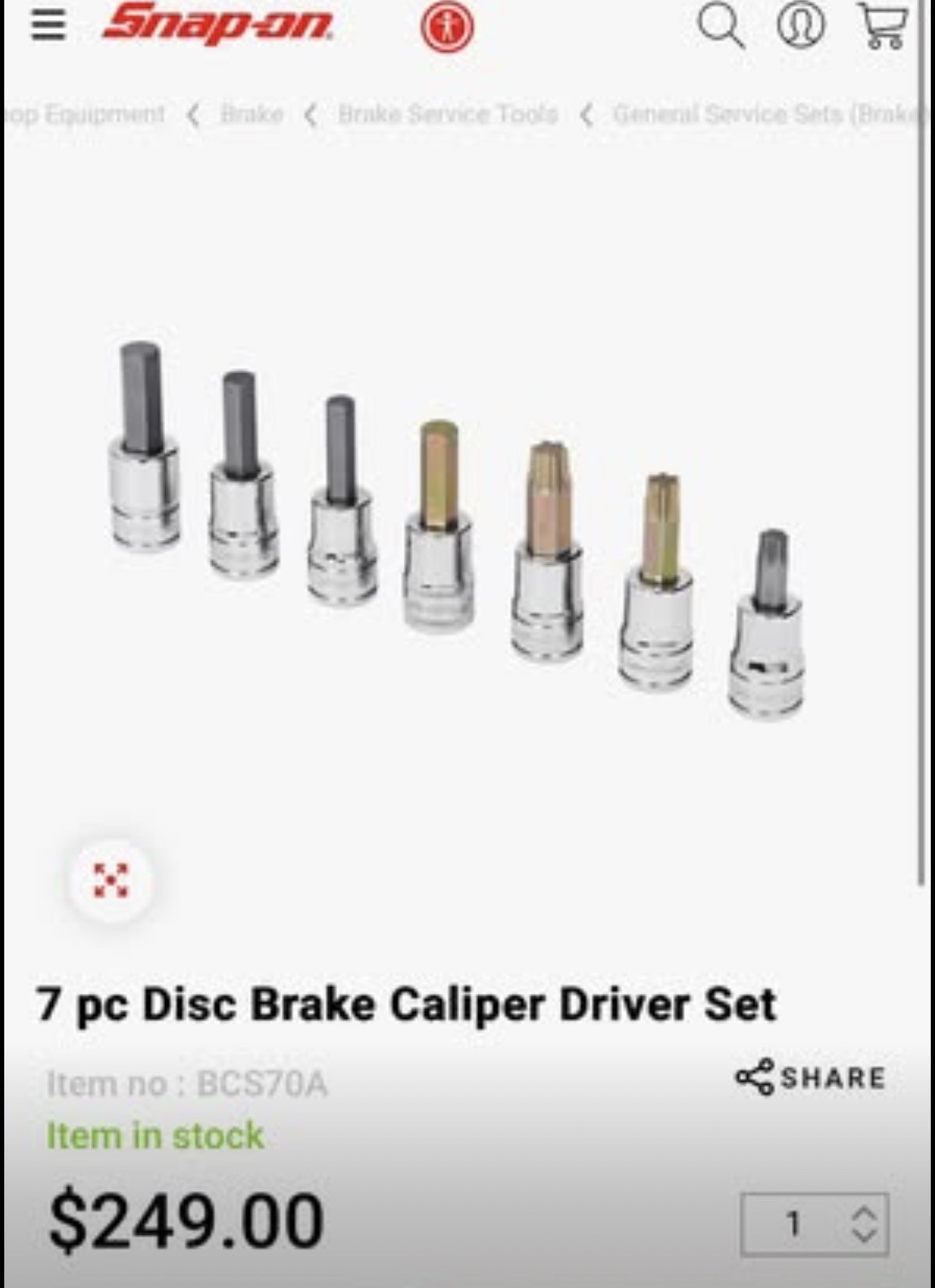Go to Brake Service Tools breadcrumb

coord(447,114)
